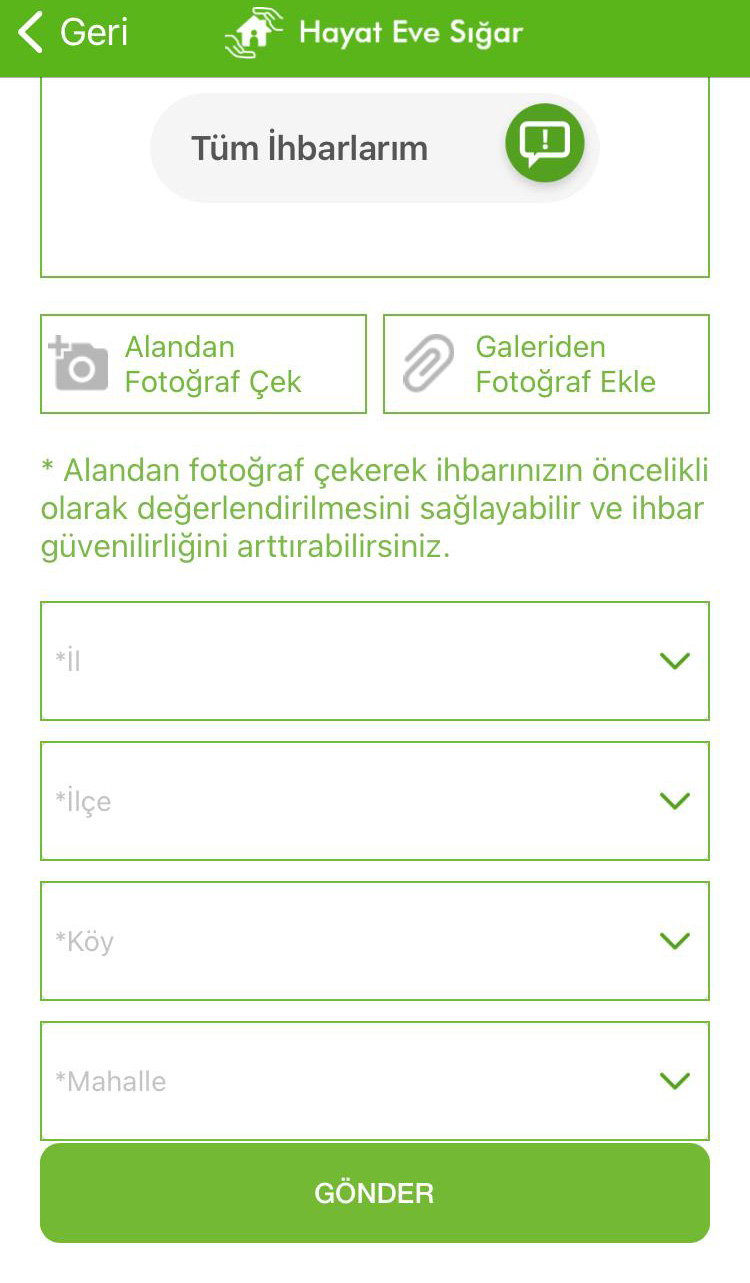Tap the camera icon to take a photo

79,363
